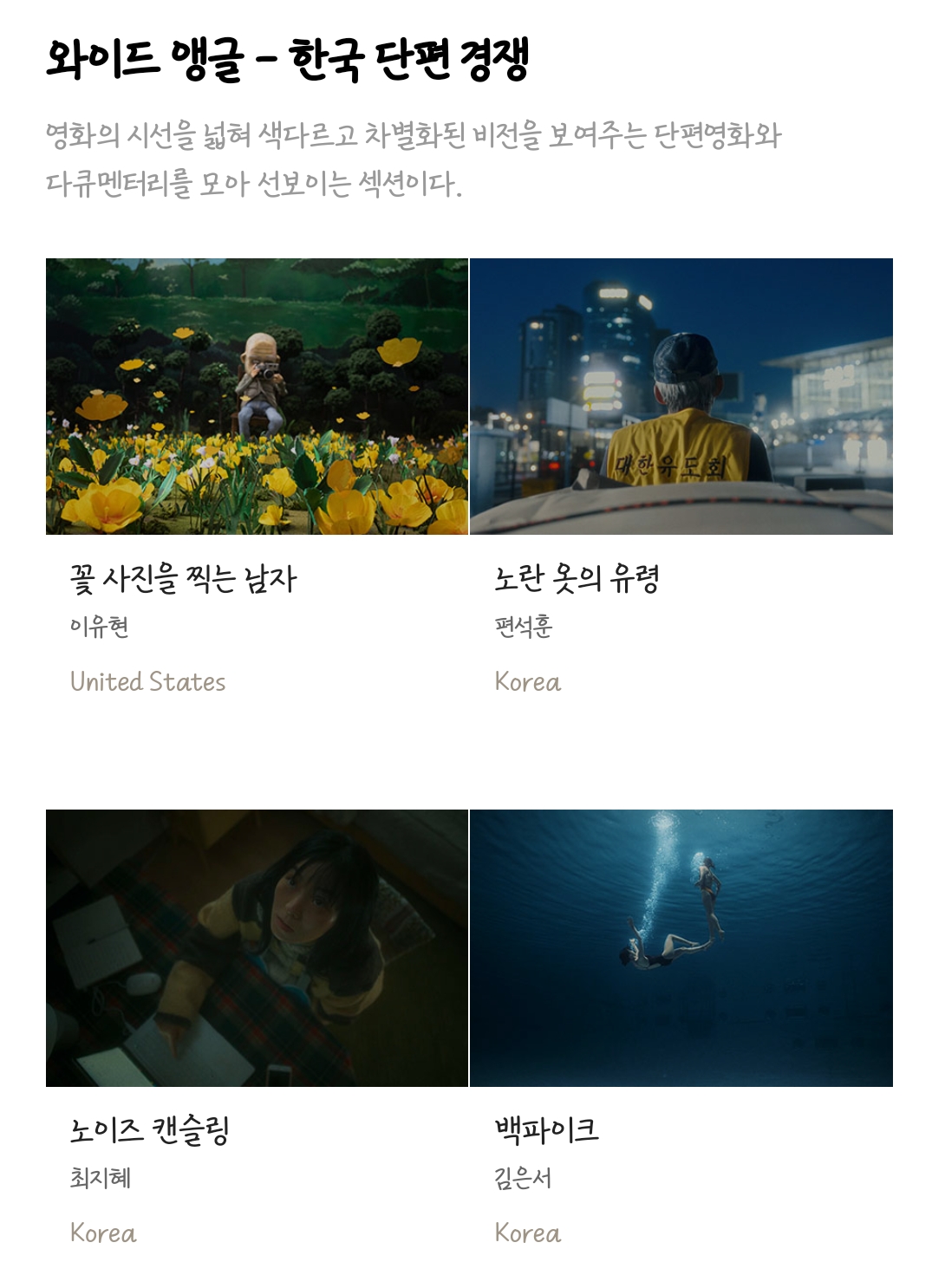Select the 노이즈 캔슬링 film card
This screenshot has height=1288, width=932.
click(257, 947)
